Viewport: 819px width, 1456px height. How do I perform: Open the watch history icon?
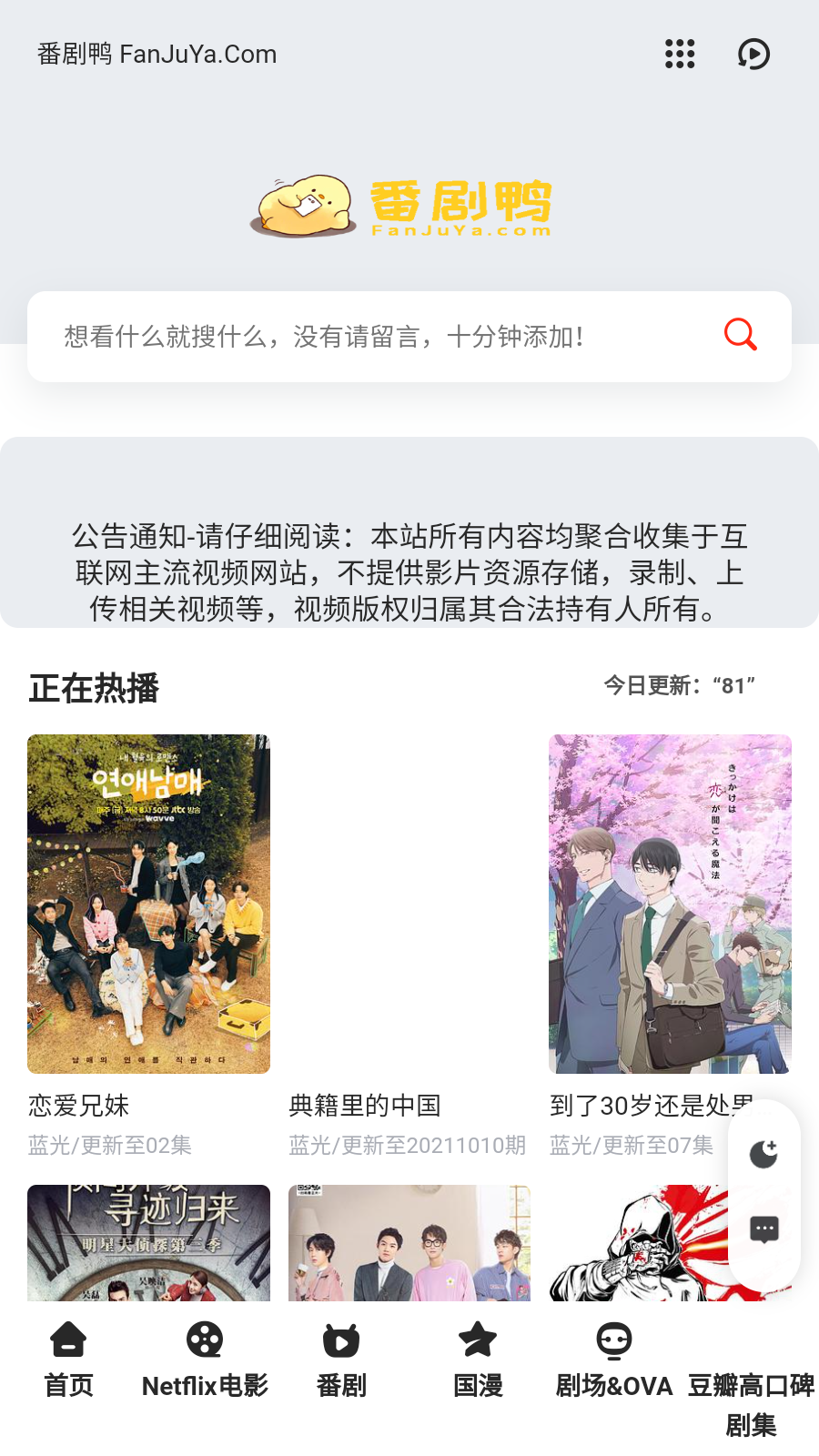click(753, 54)
